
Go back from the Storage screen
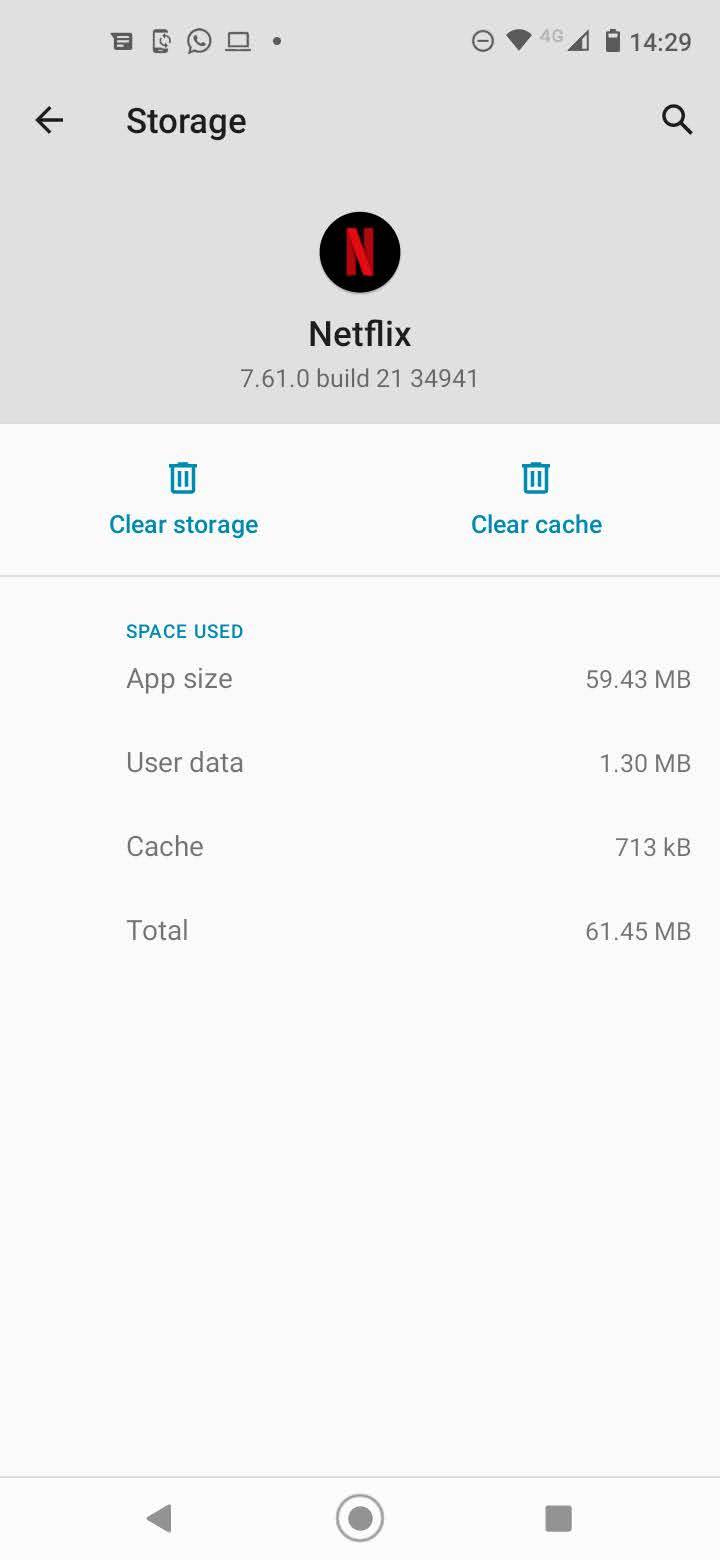click(49, 121)
